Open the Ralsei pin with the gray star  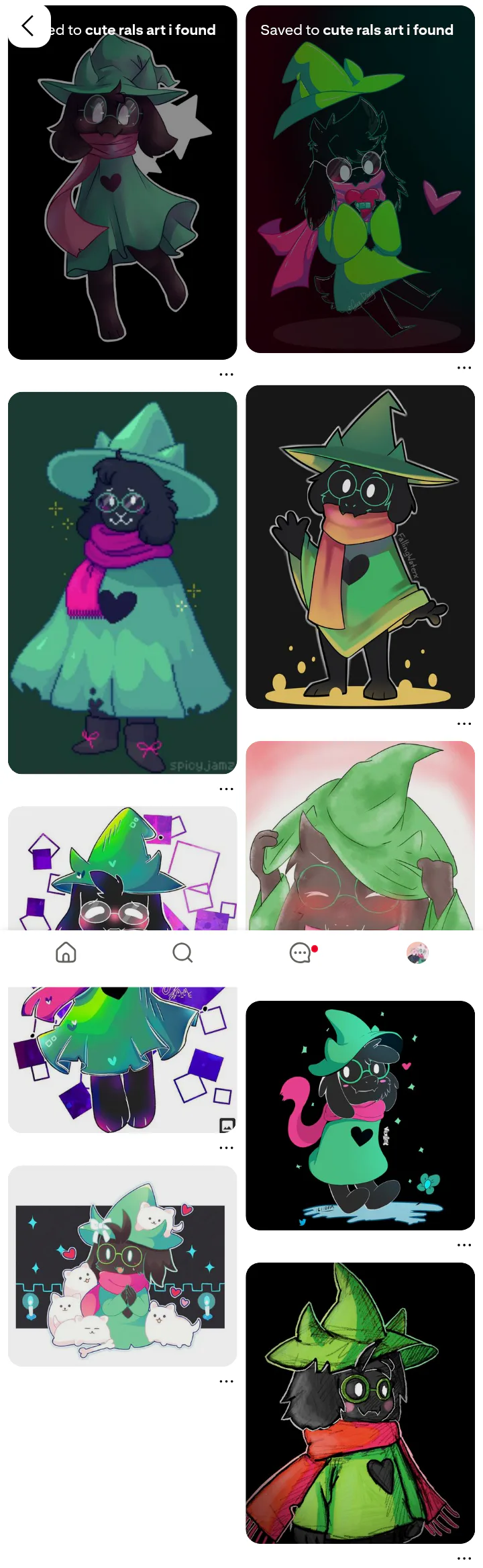pos(122,183)
